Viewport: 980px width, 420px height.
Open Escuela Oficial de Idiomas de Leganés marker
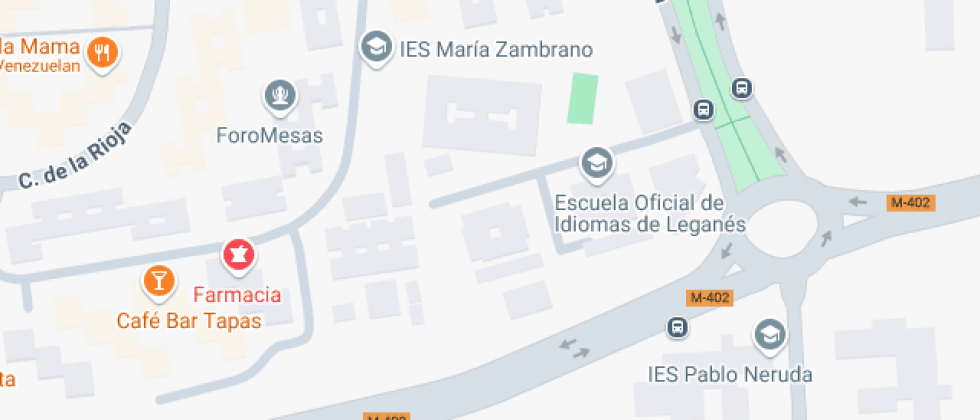pos(597,162)
